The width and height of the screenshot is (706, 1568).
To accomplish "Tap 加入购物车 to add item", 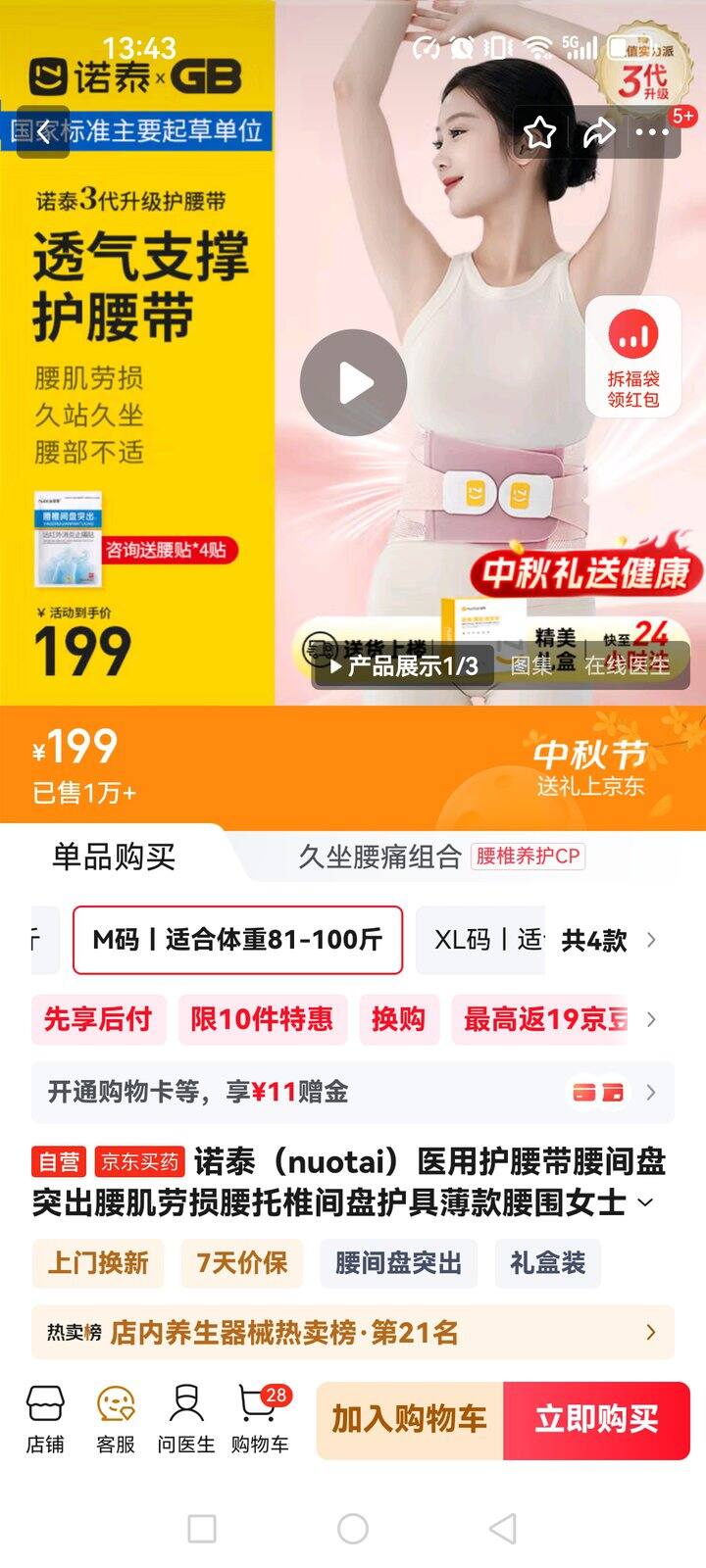I will coord(409,1419).
